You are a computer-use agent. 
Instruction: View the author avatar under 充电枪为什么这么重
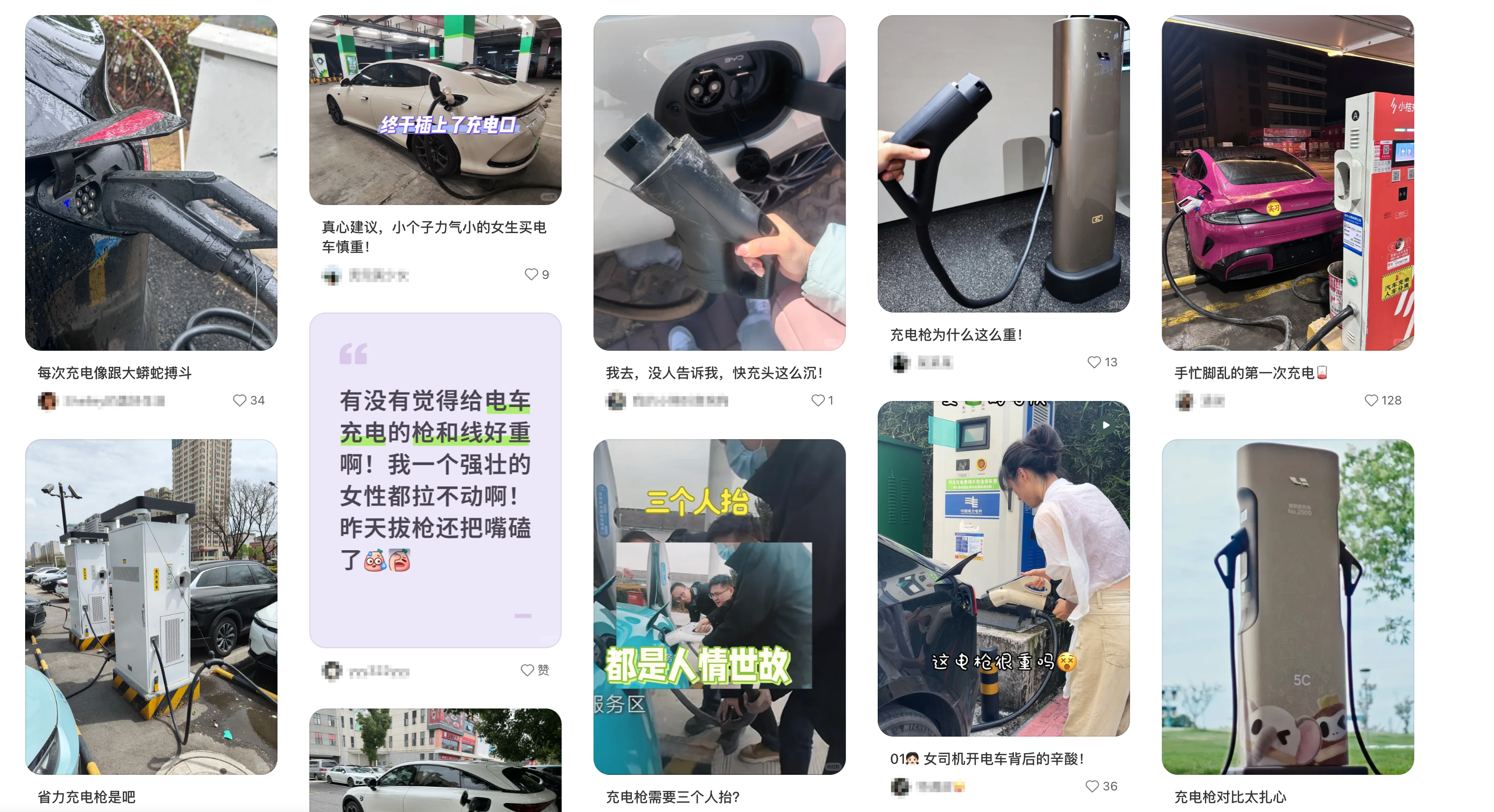[x=900, y=363]
